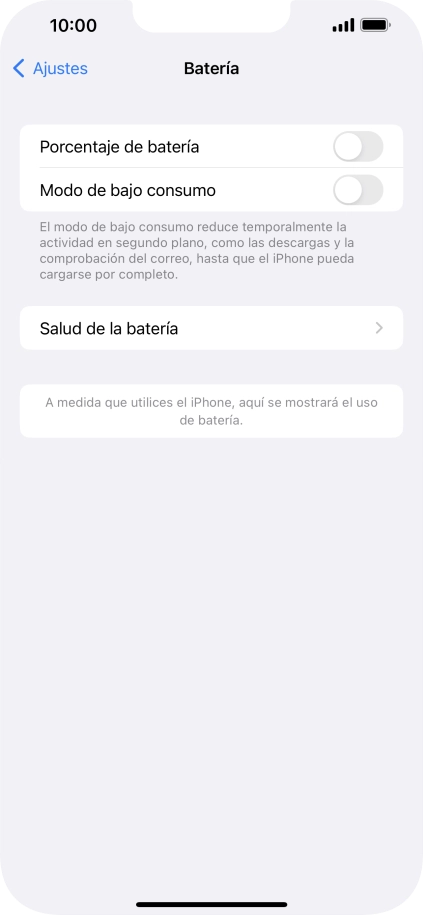This screenshot has height=915, width=423.
Task: Turn on Modo de bajo consumo
Action: click(358, 190)
